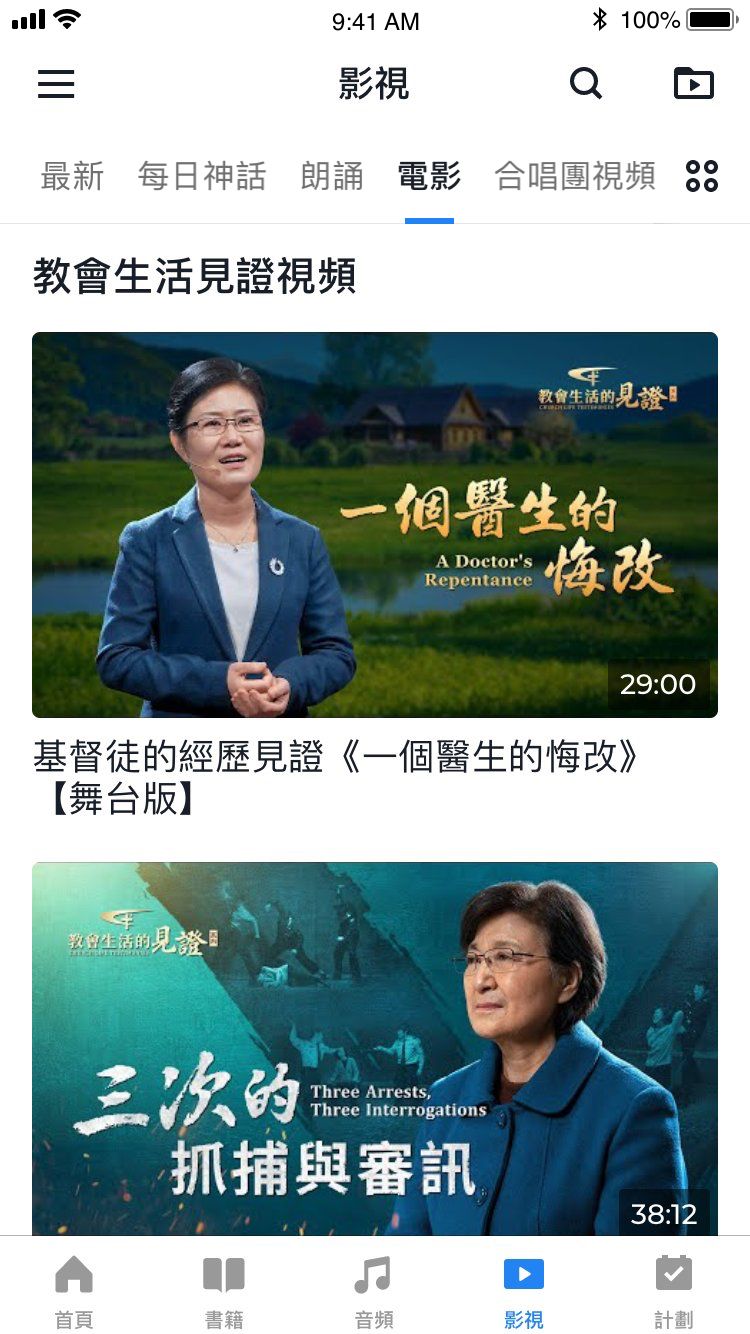Open the hamburger drawer menu
750x1334 pixels.
(x=56, y=84)
